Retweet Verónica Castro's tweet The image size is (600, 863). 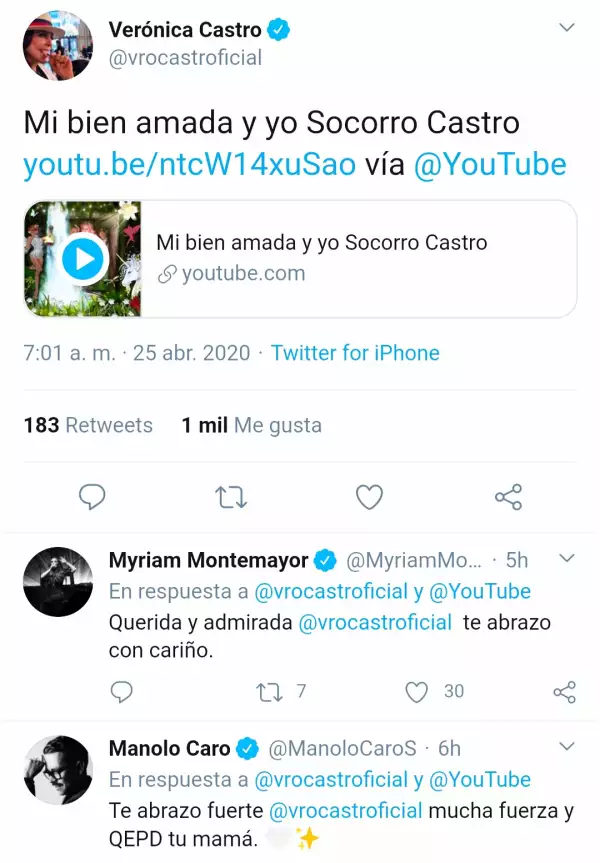pyautogui.click(x=232, y=497)
